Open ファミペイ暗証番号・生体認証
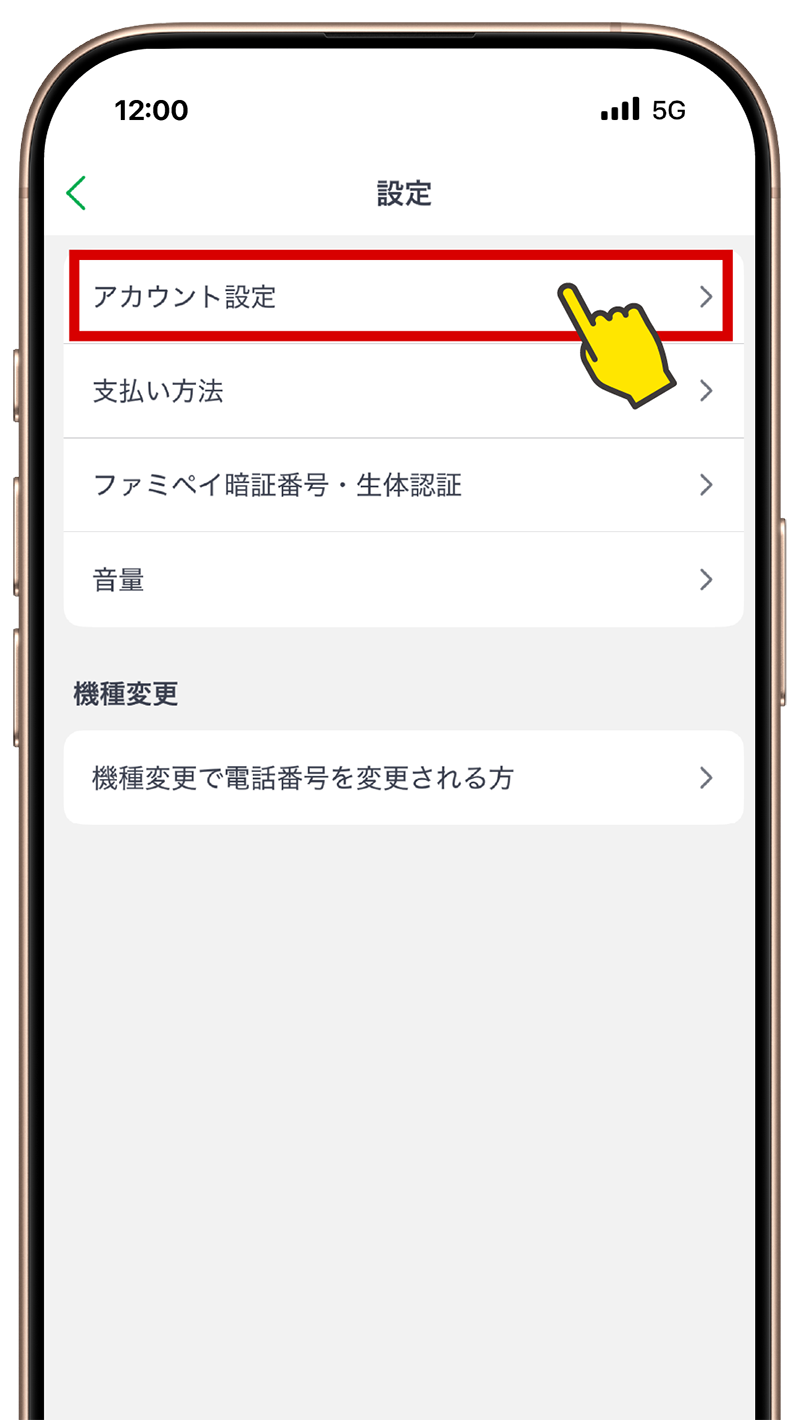Image resolution: width=800 pixels, height=1420 pixels. [x=403, y=485]
